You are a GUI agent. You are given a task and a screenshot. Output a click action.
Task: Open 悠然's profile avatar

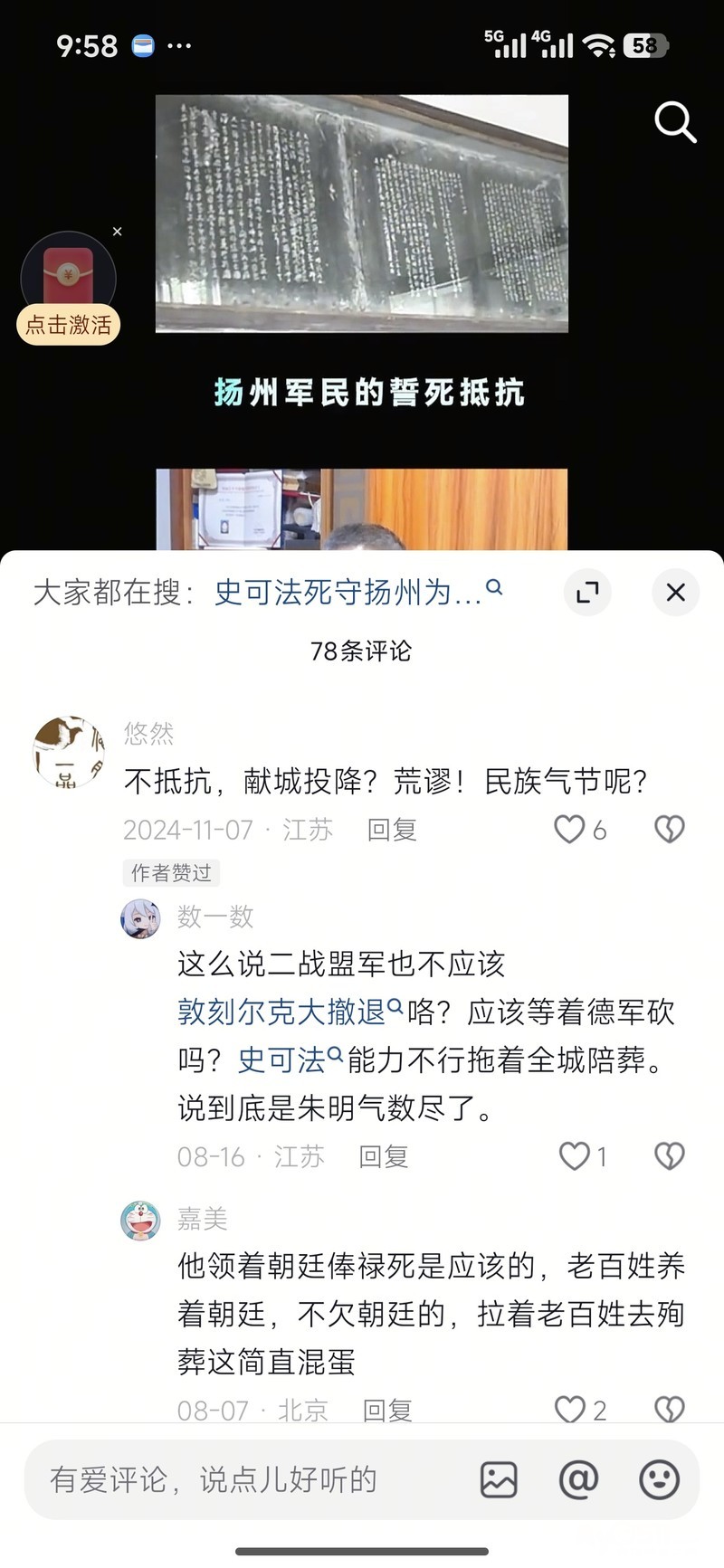pyautogui.click(x=69, y=752)
